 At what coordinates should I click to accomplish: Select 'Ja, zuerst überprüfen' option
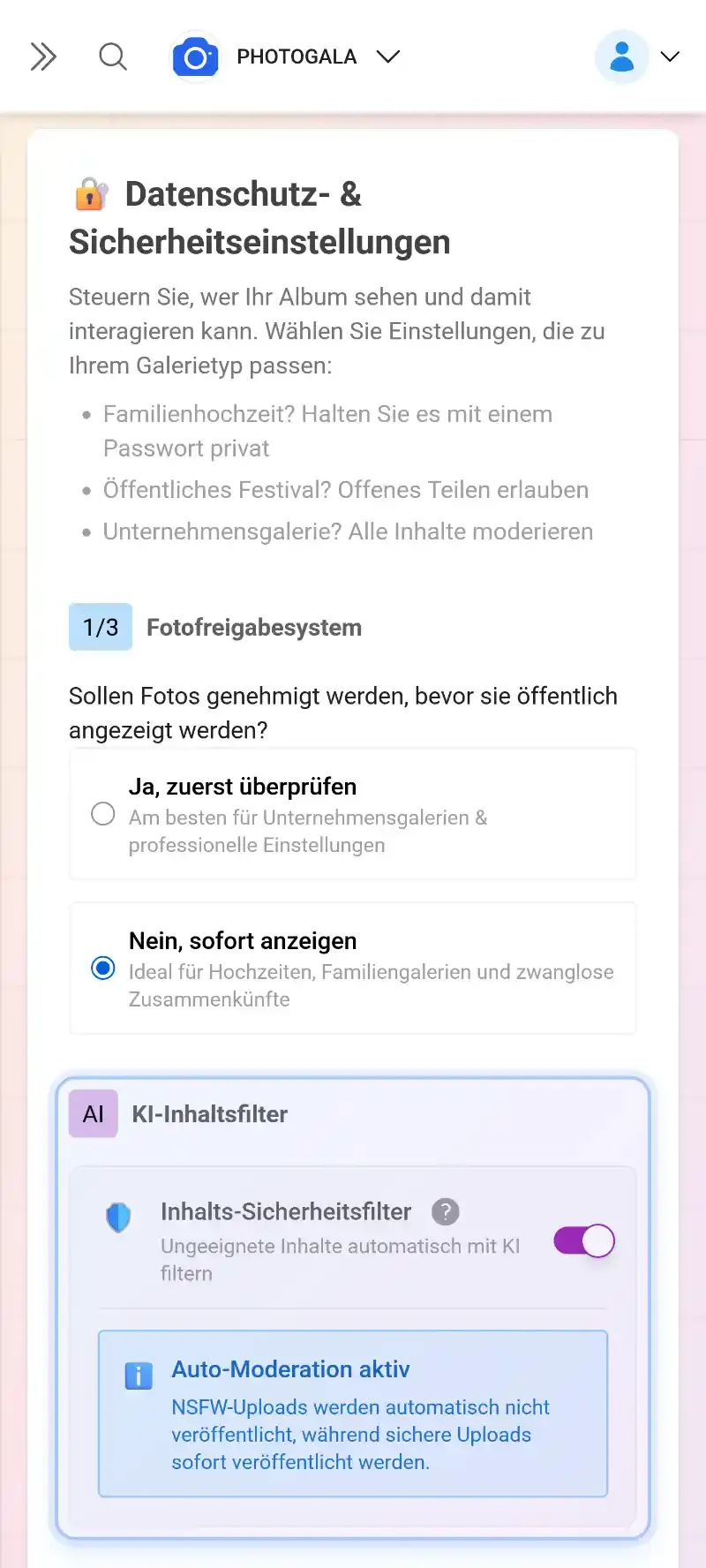pos(103,814)
